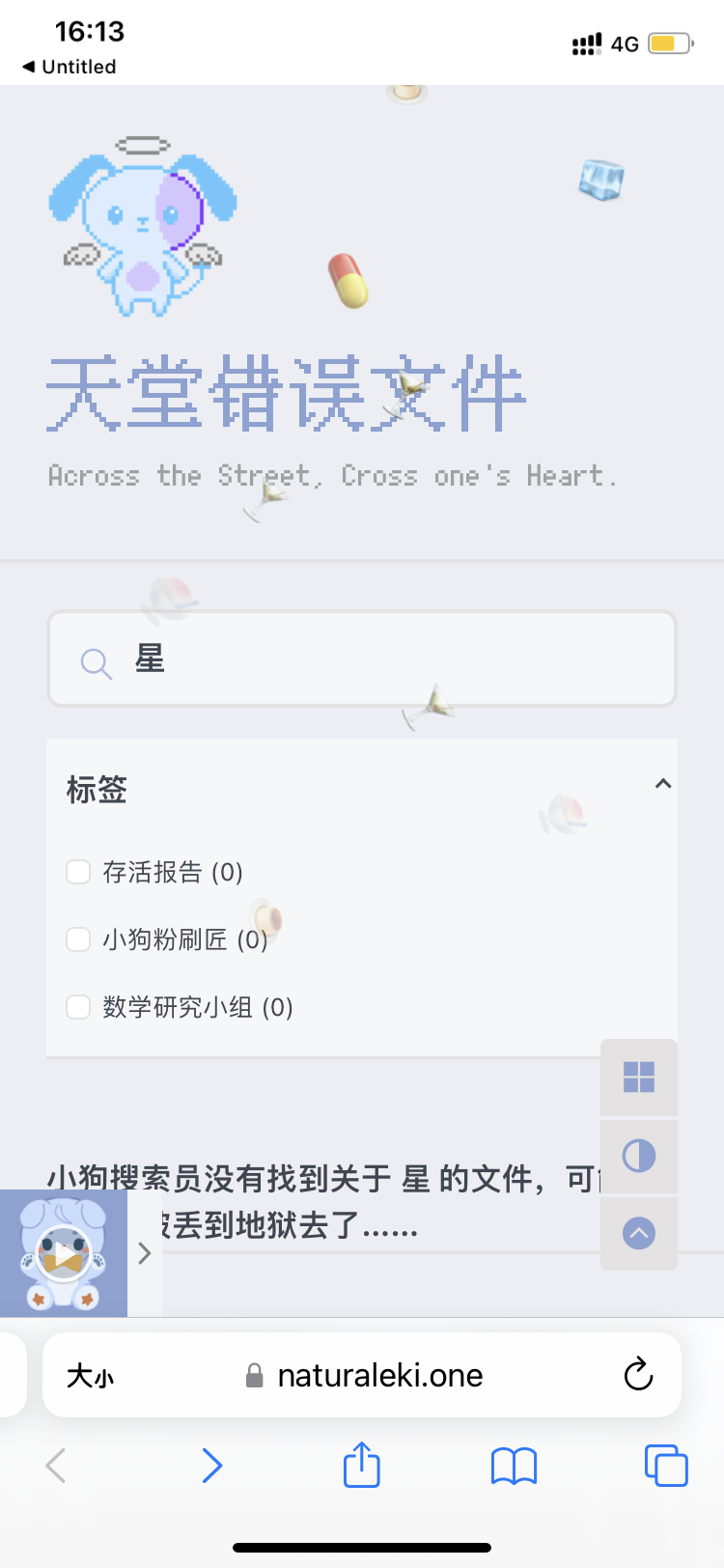Open the 天堂错误文件 site title
The height and width of the screenshot is (1568, 724).
coord(286,394)
